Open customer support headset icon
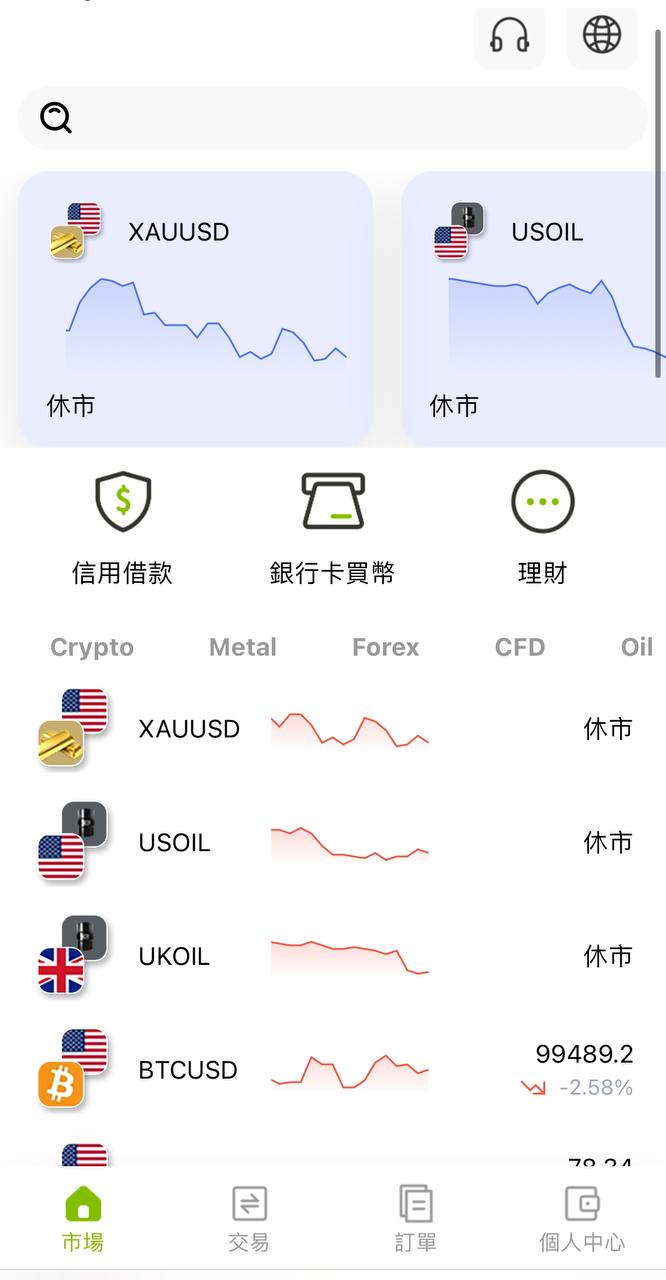Screen dimensions: 666x1280 tap(509, 36)
